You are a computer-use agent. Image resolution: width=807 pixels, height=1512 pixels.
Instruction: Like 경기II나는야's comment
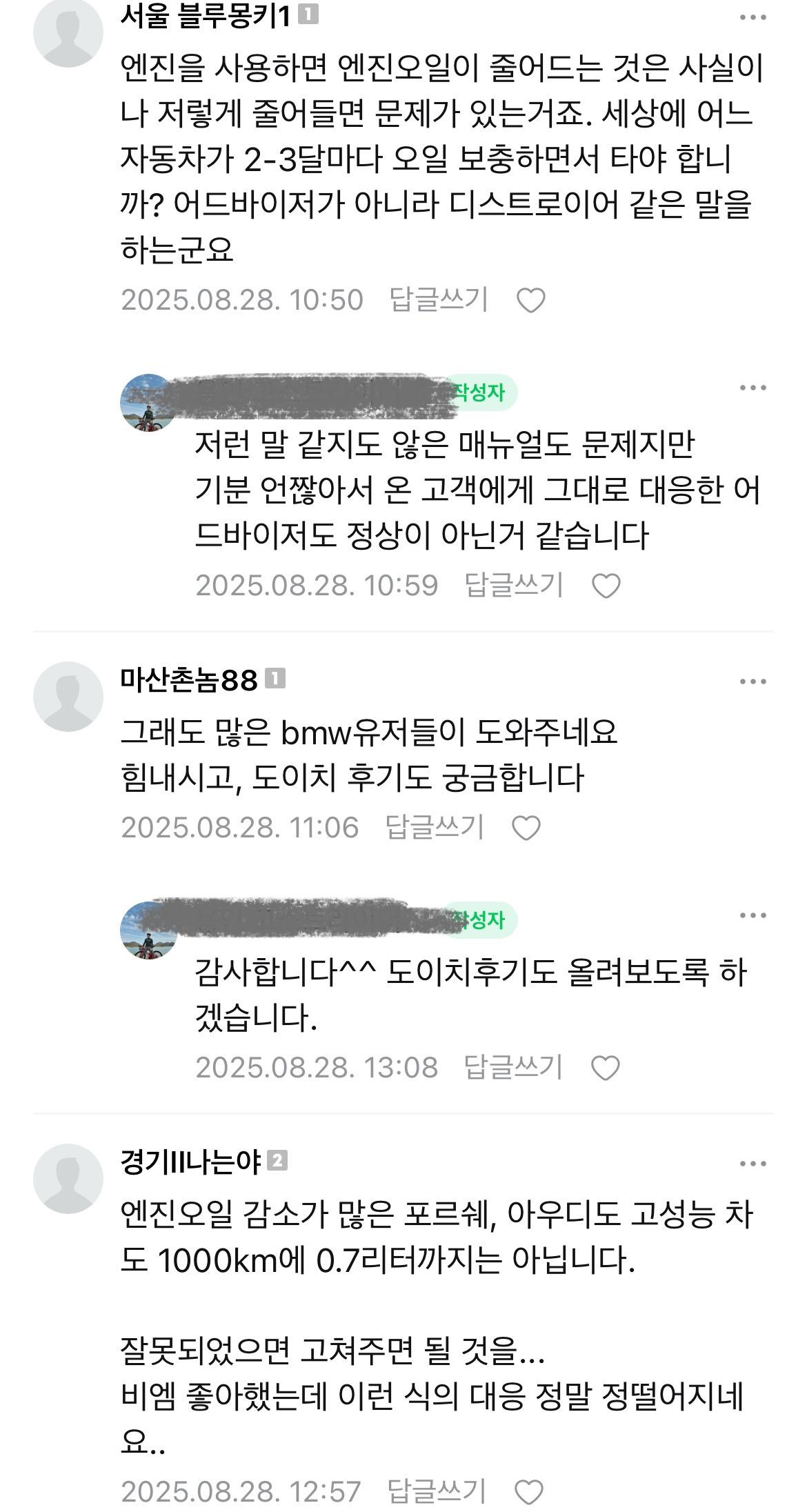click(x=529, y=1493)
